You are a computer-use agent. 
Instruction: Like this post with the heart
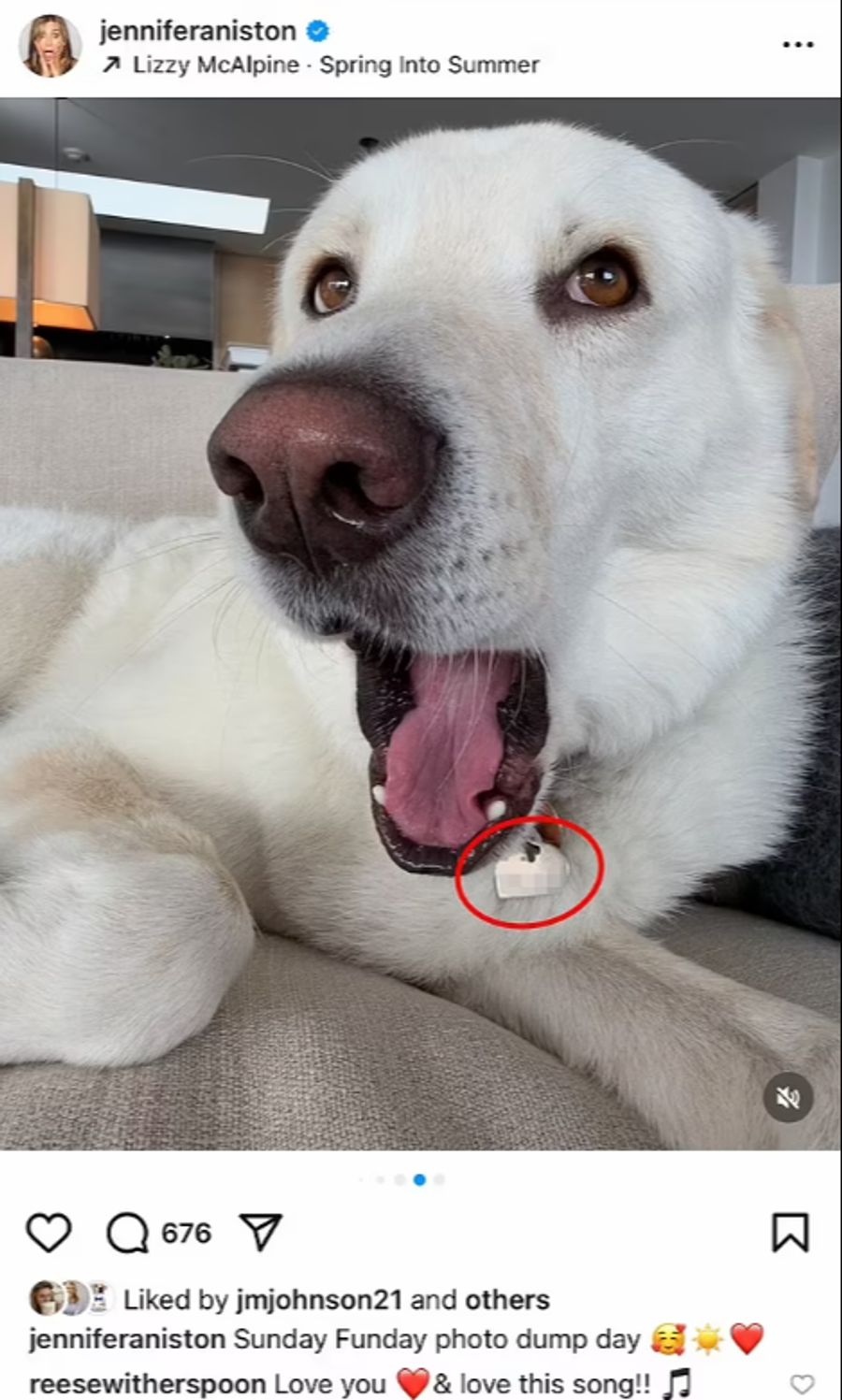tap(49, 1233)
